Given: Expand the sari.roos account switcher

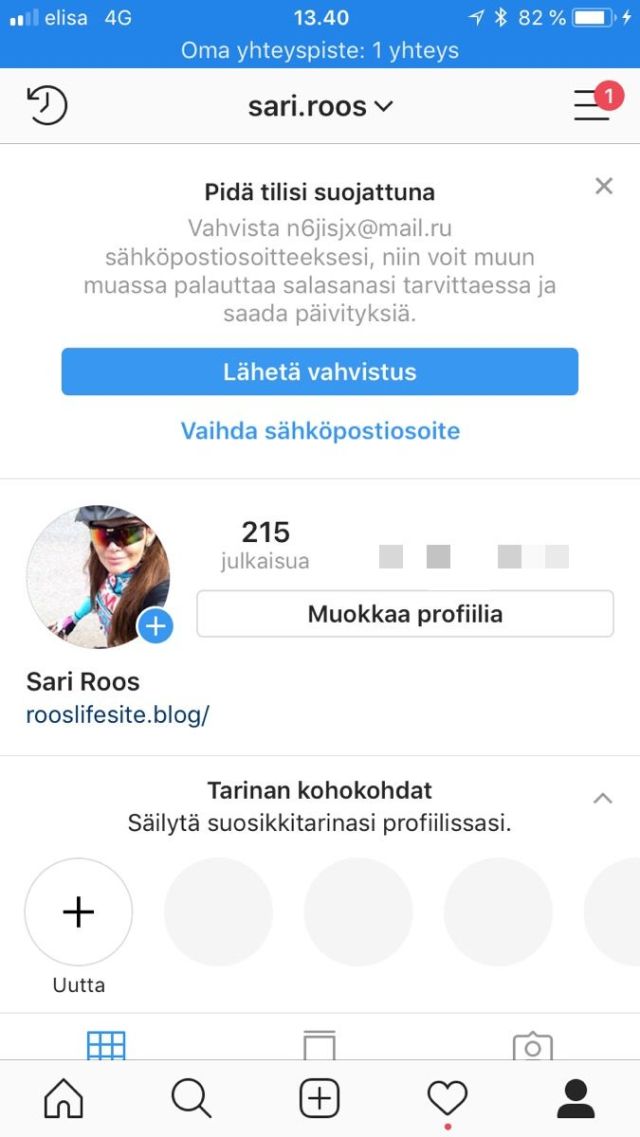Looking at the screenshot, I should 320,106.
